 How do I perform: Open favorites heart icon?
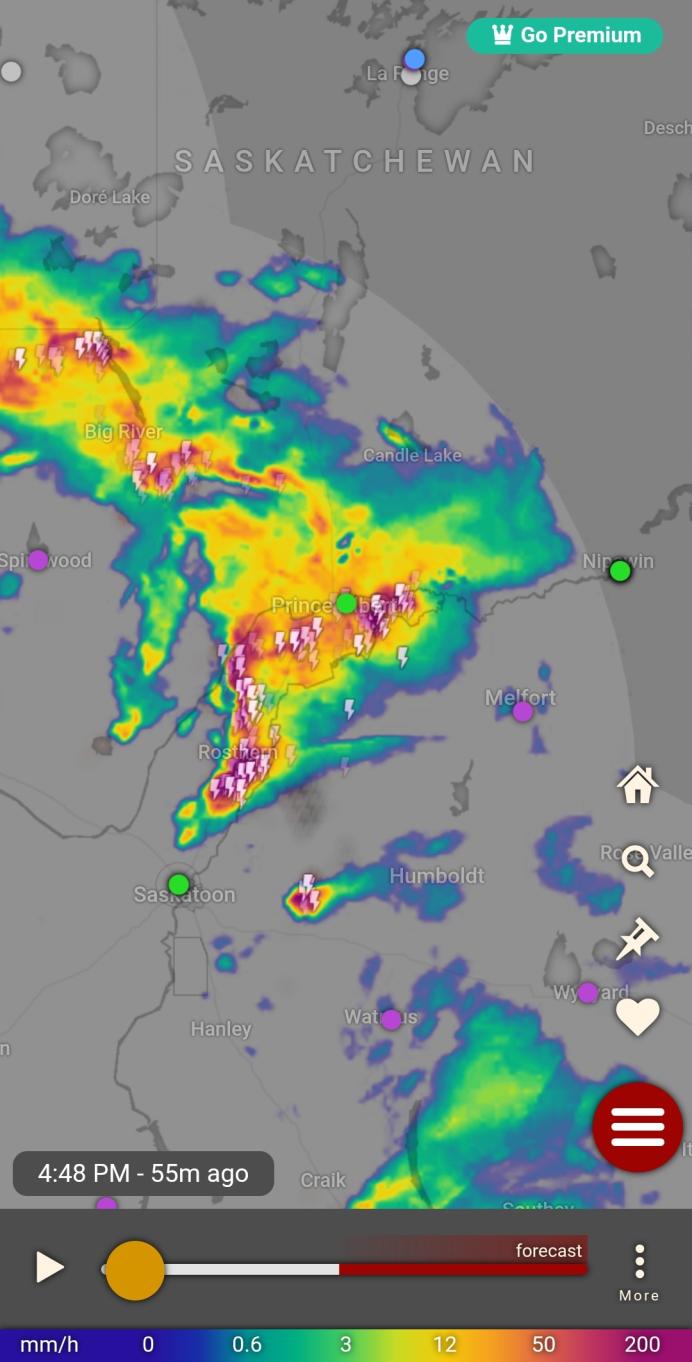[637, 1017]
